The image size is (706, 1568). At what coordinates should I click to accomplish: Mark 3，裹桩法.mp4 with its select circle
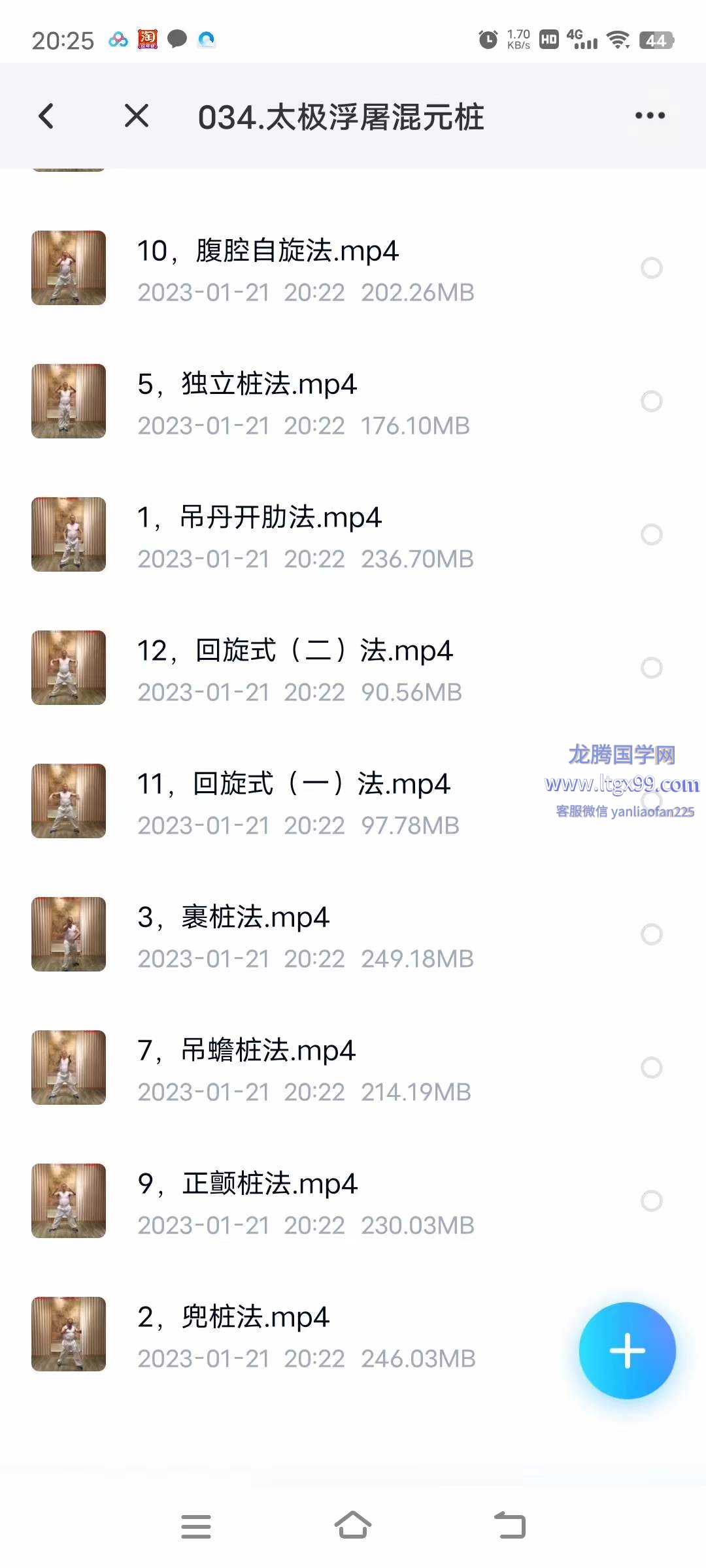[x=651, y=934]
